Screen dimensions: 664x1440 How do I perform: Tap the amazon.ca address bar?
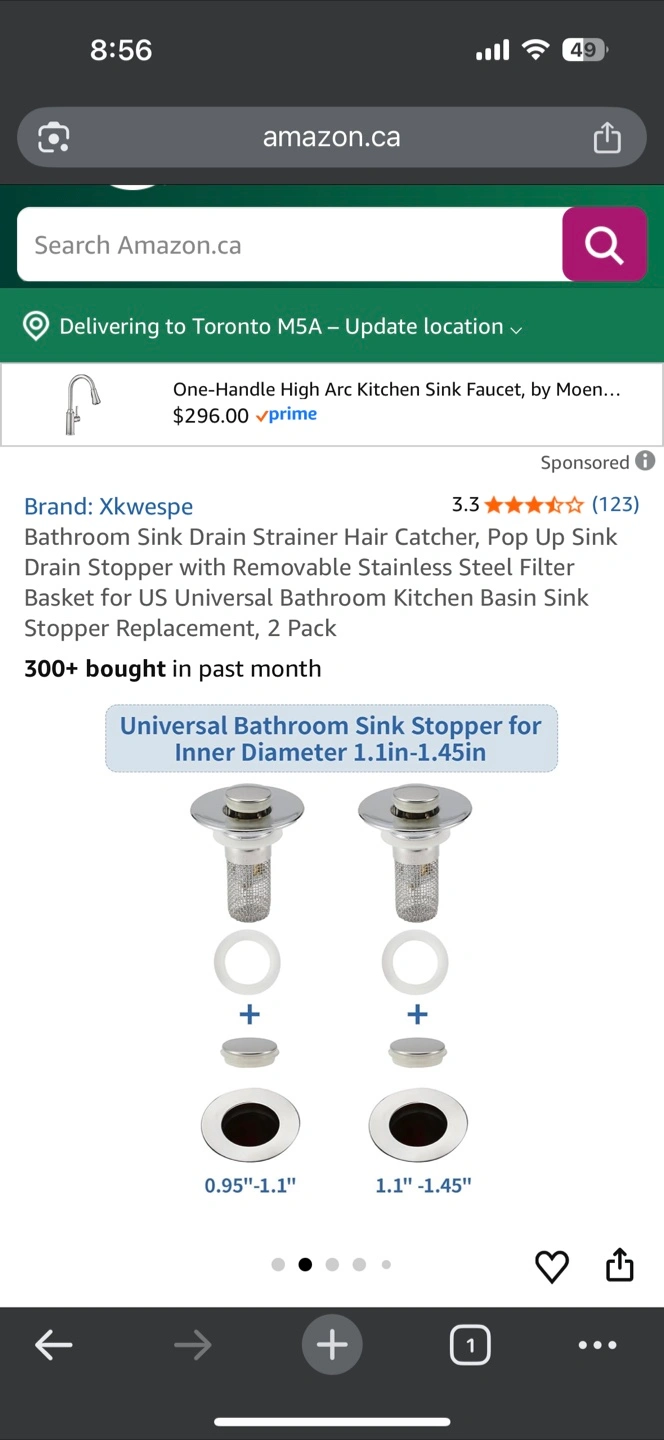click(x=331, y=137)
